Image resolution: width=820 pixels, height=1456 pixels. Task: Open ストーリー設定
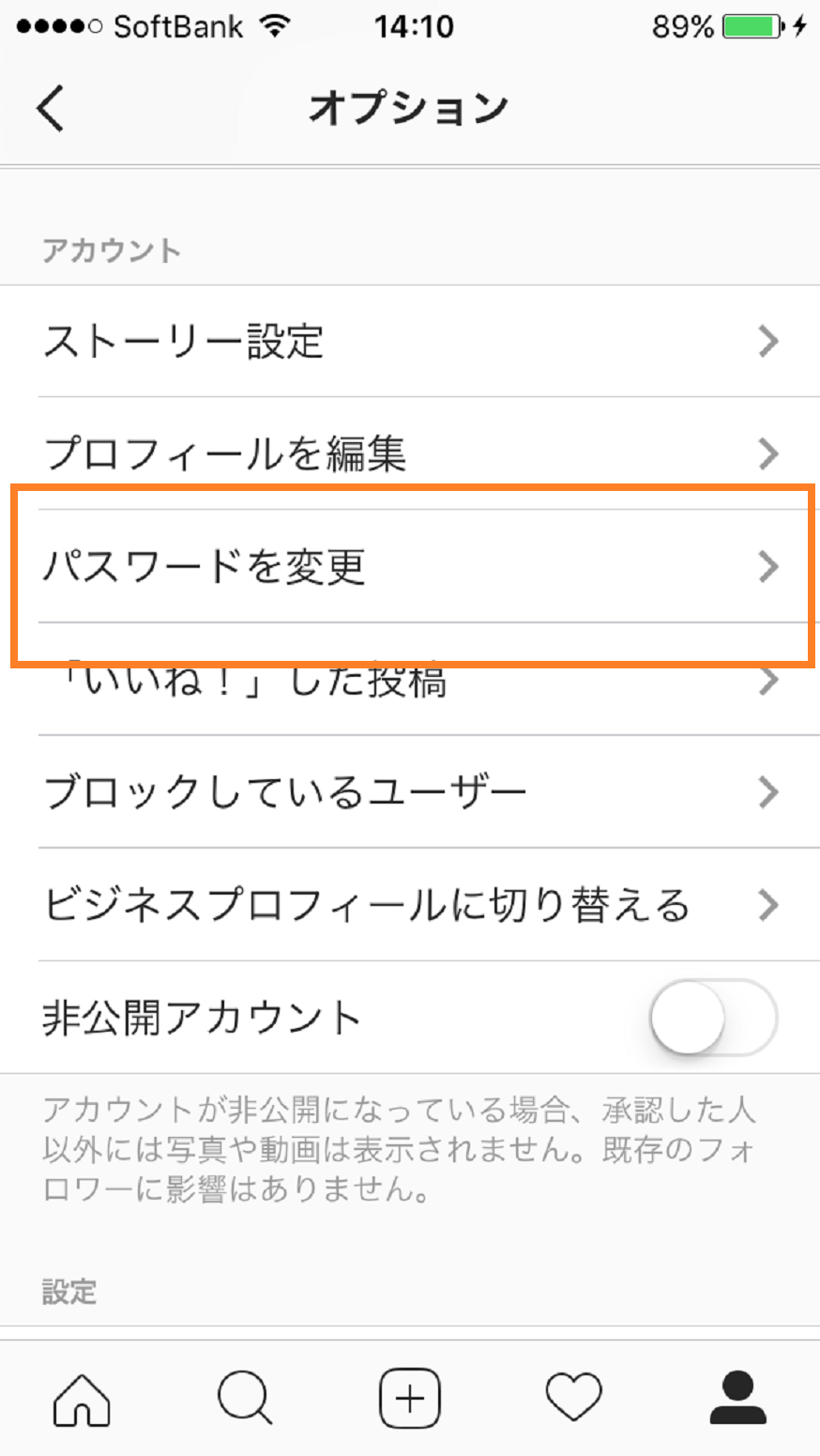[x=410, y=341]
